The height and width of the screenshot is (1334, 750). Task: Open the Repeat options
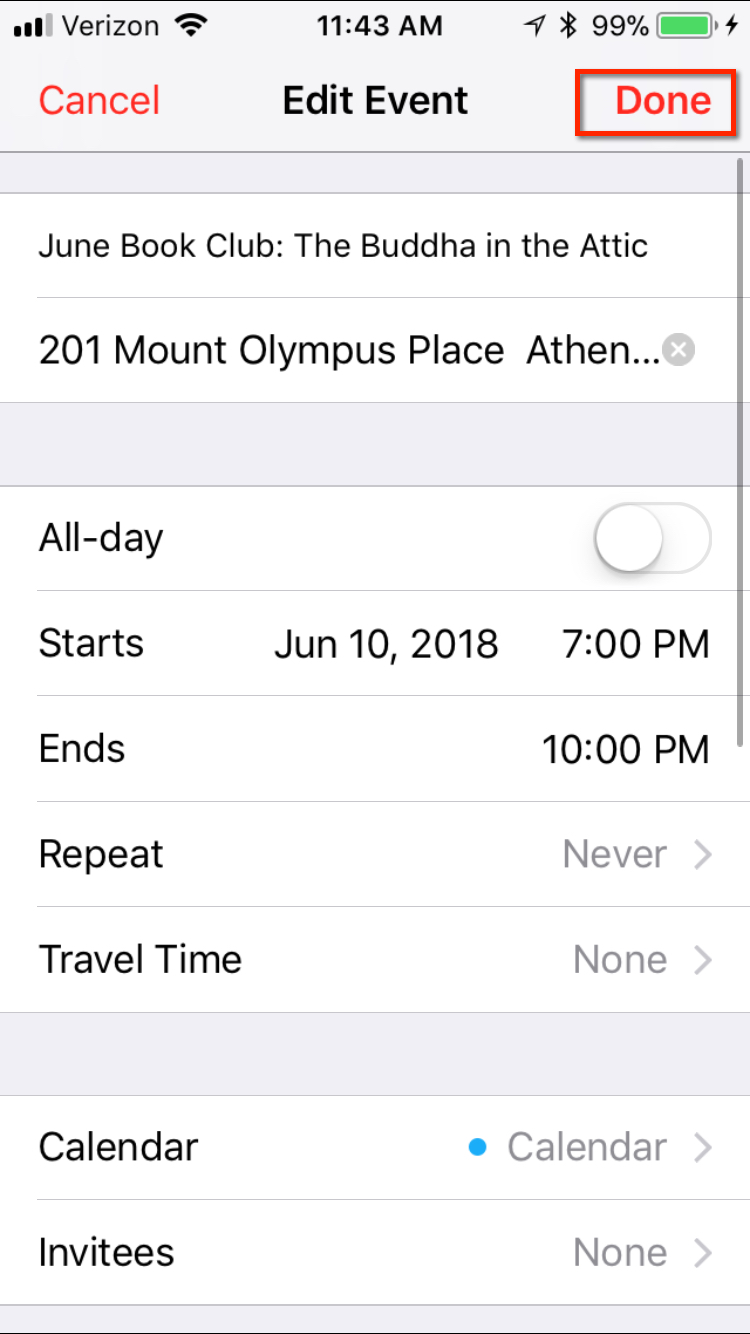click(x=374, y=855)
